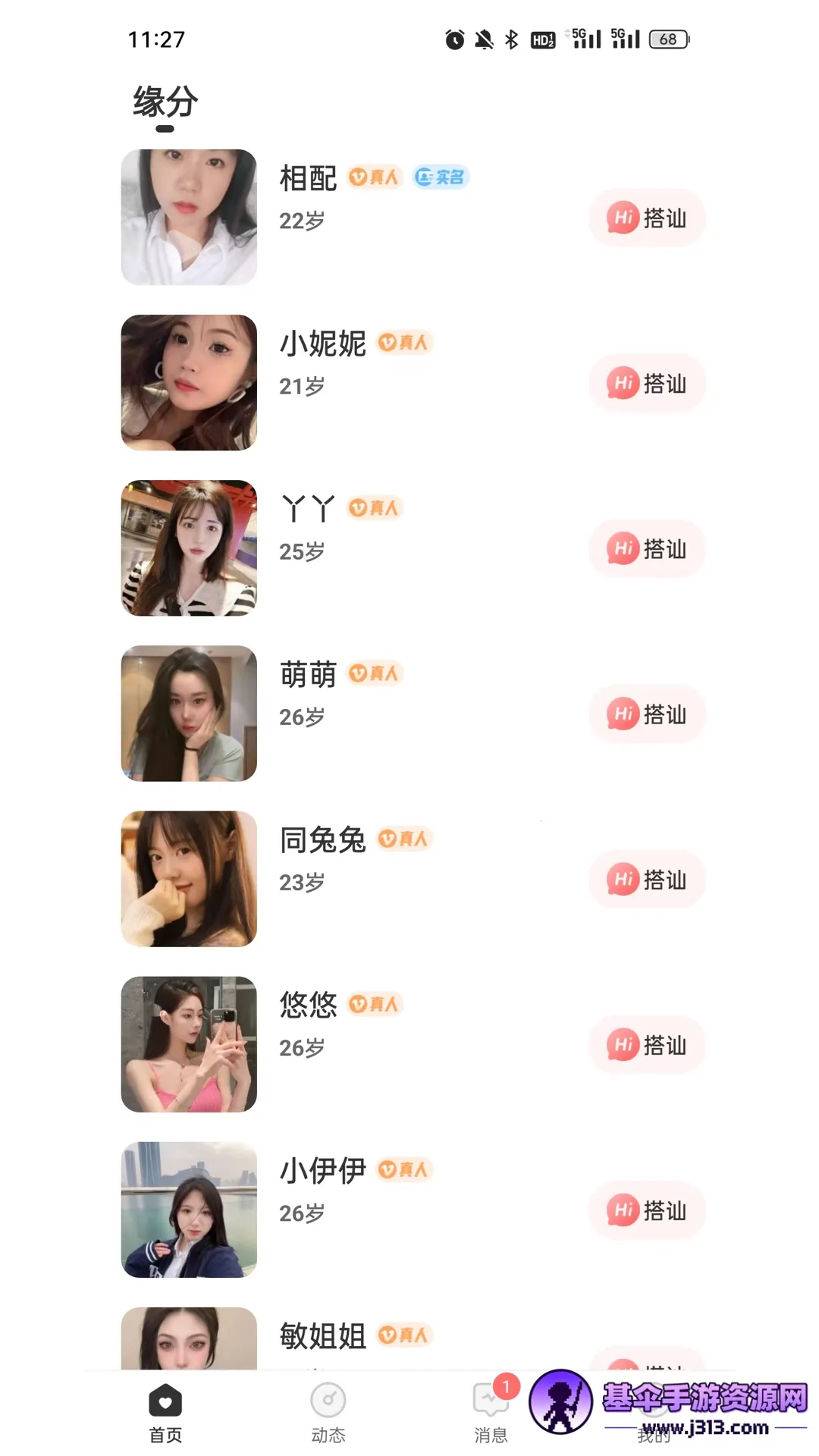Select the 缘分 tab

click(165, 102)
